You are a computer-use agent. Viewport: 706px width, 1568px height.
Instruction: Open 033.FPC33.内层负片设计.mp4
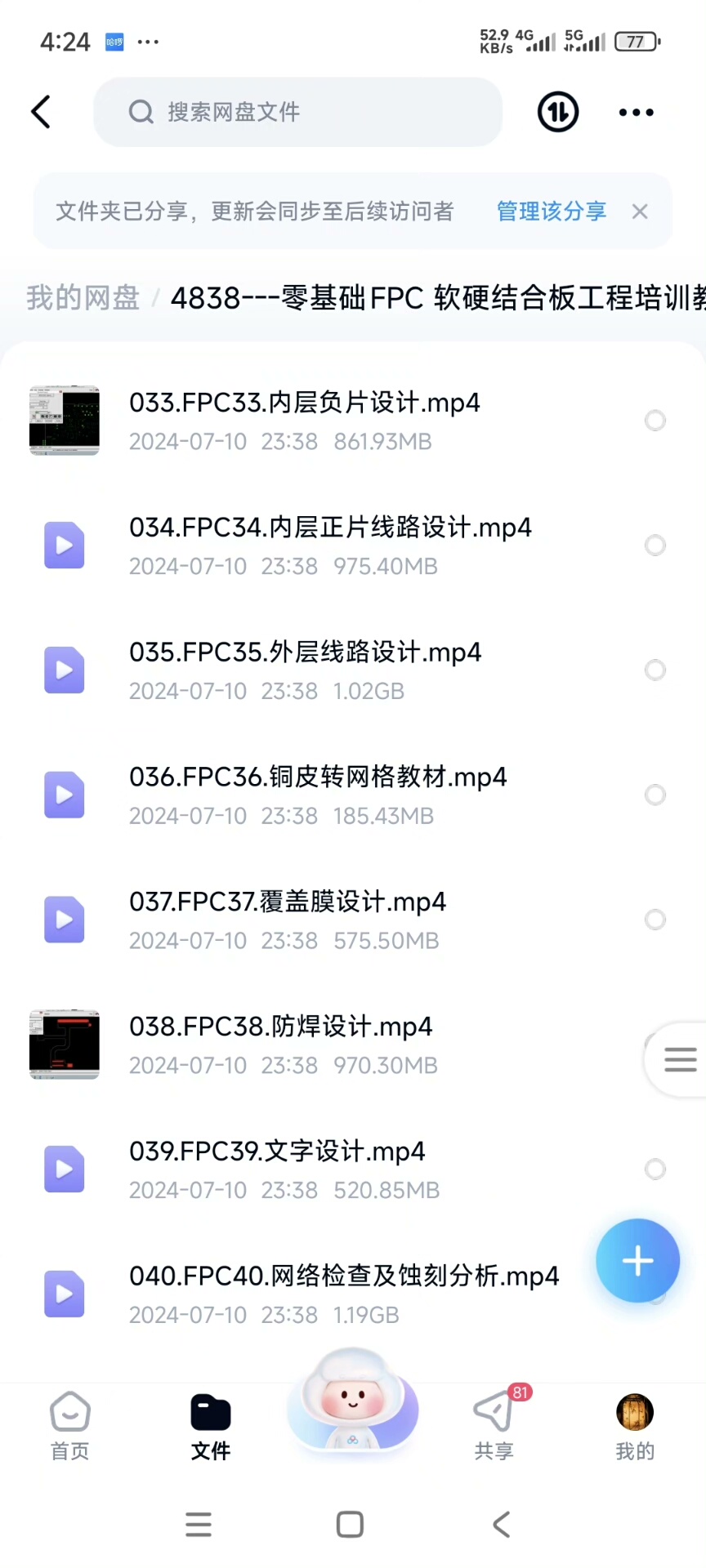pyautogui.click(x=304, y=403)
